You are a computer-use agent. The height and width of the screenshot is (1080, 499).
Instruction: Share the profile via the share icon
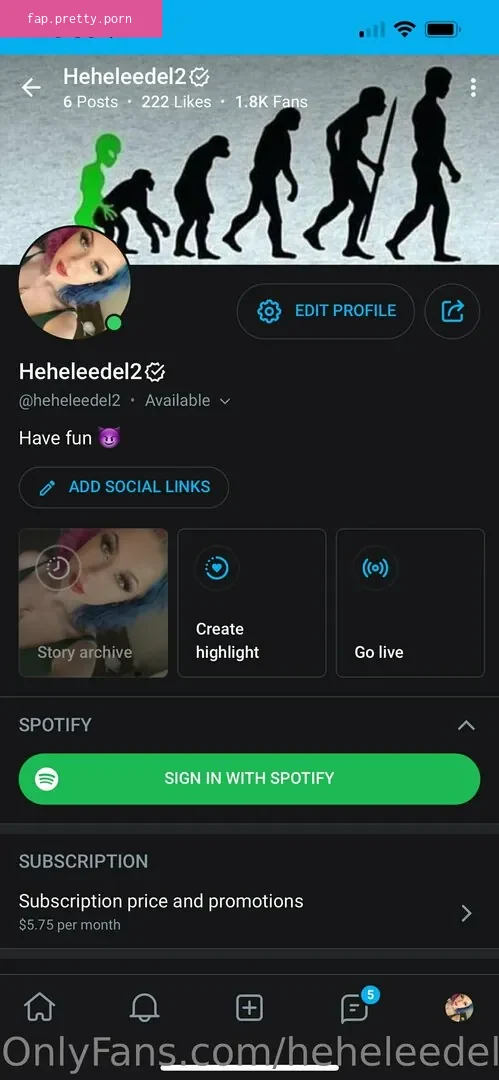click(x=452, y=311)
